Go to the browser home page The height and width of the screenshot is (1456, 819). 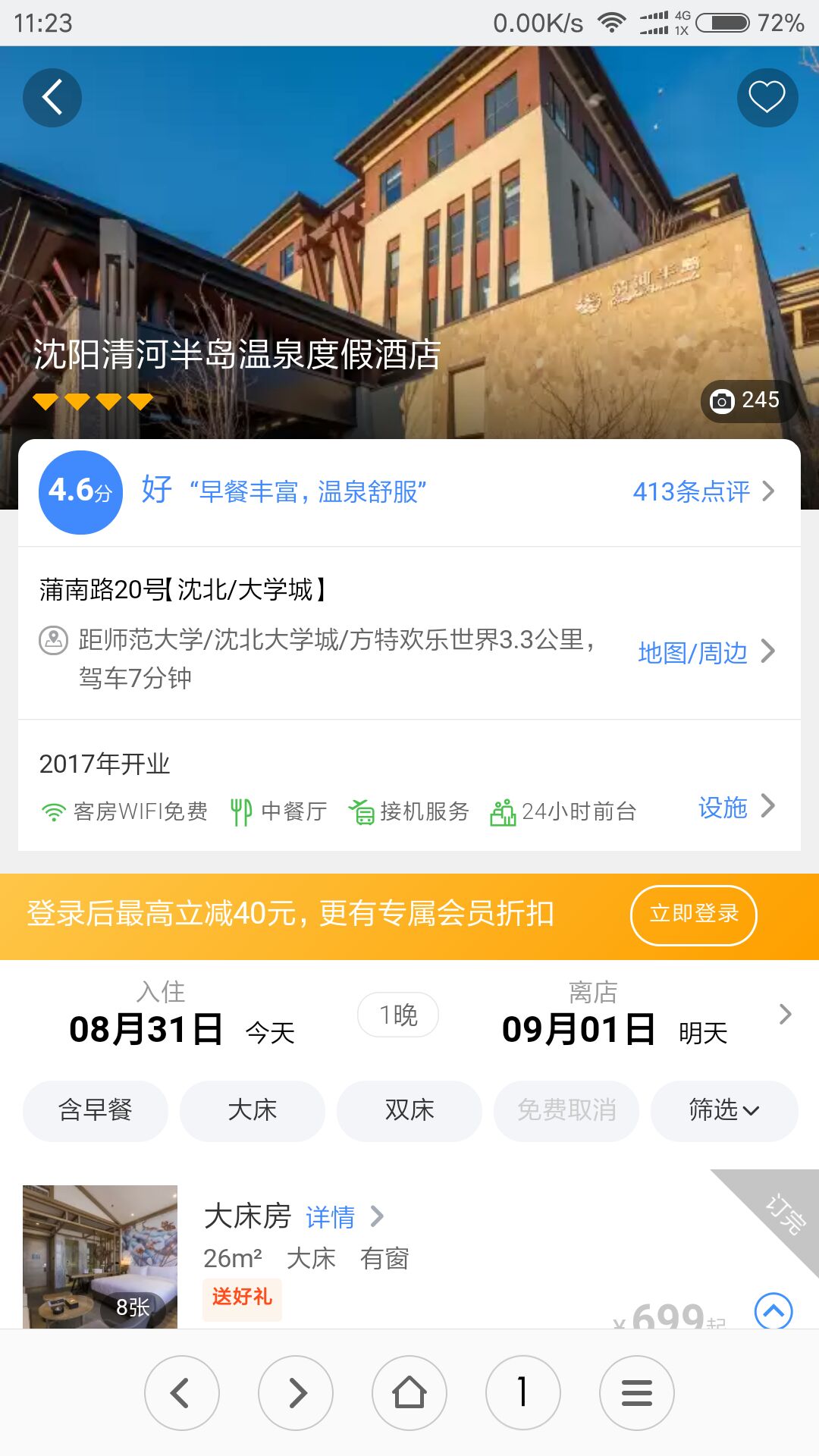[x=409, y=1392]
